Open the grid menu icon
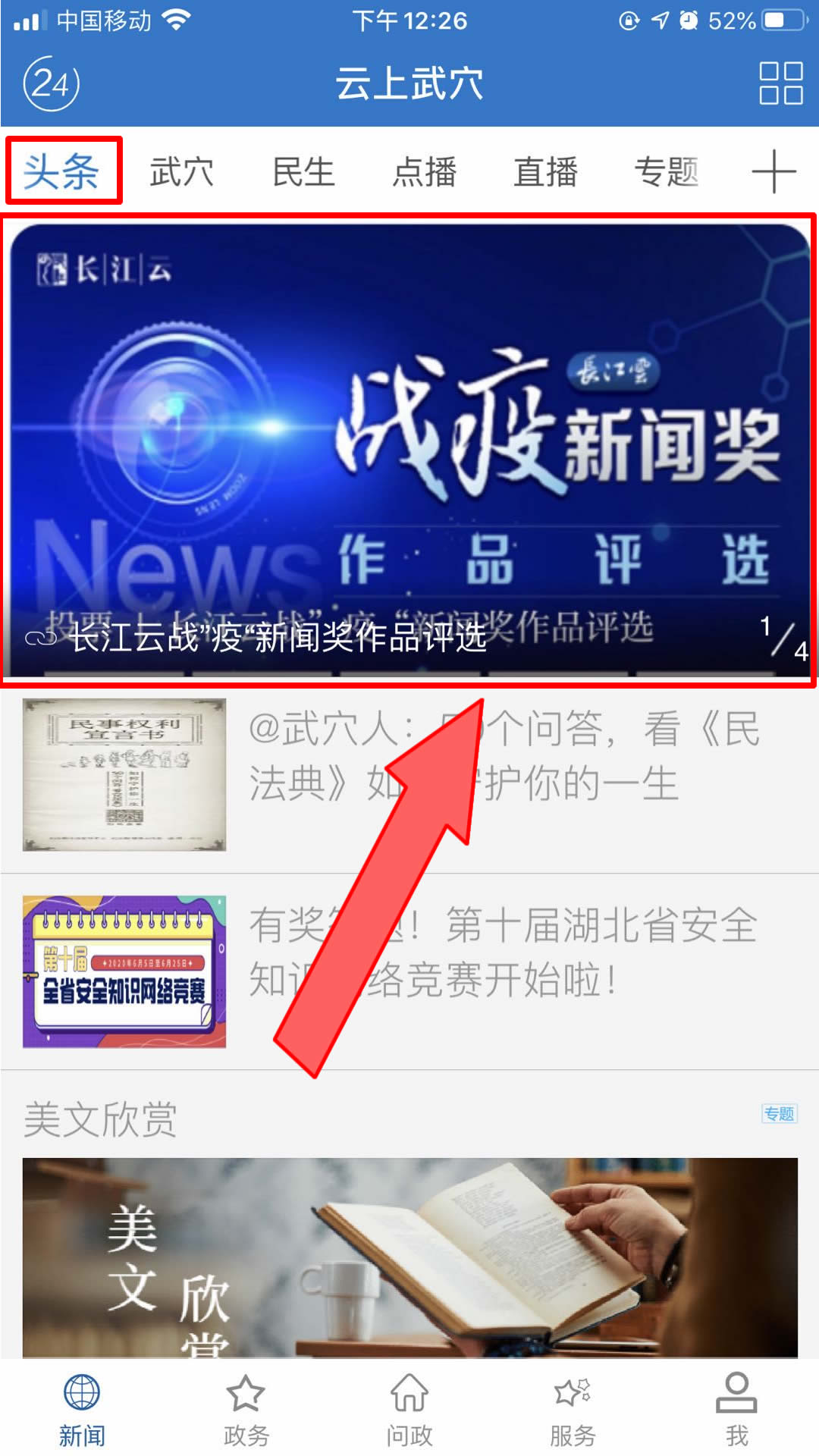This screenshot has height=1456, width=819. point(780,83)
